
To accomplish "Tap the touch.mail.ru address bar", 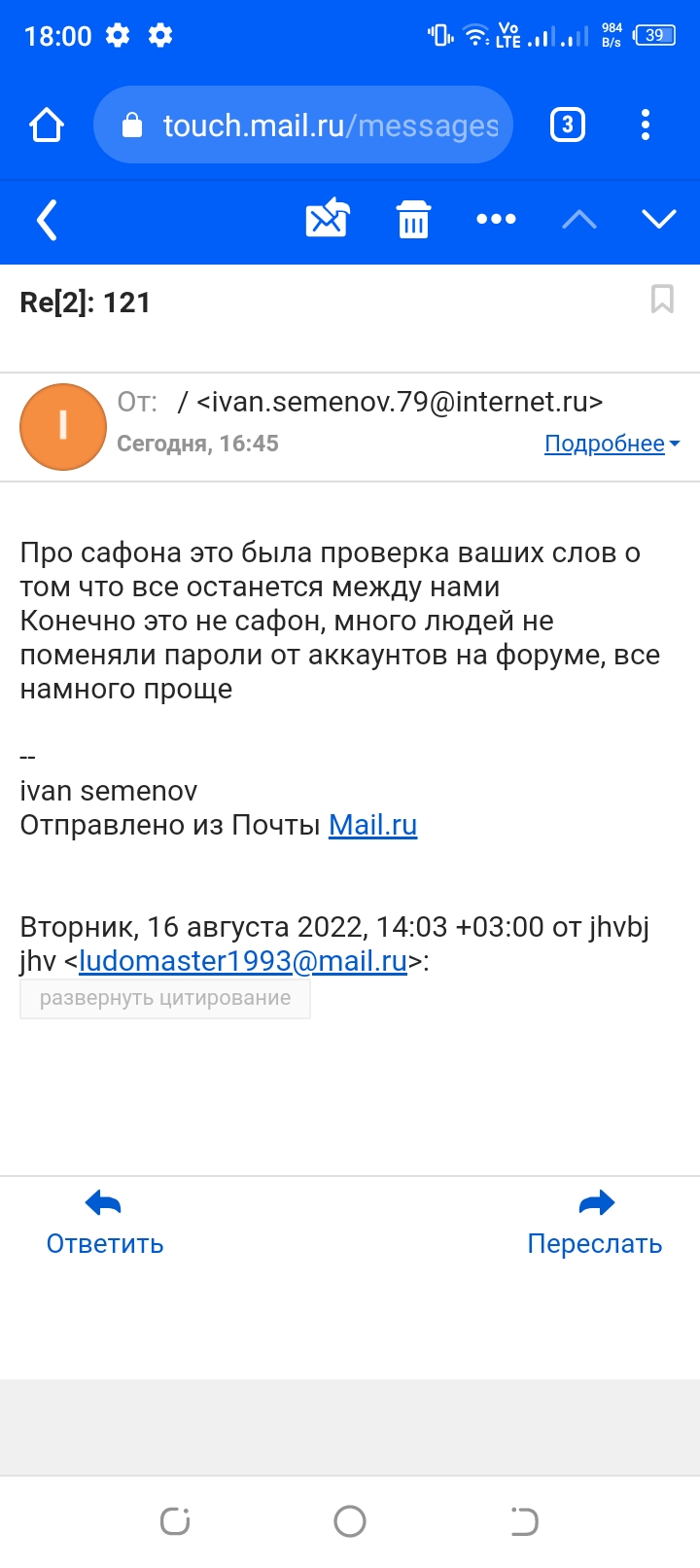I will (303, 125).
